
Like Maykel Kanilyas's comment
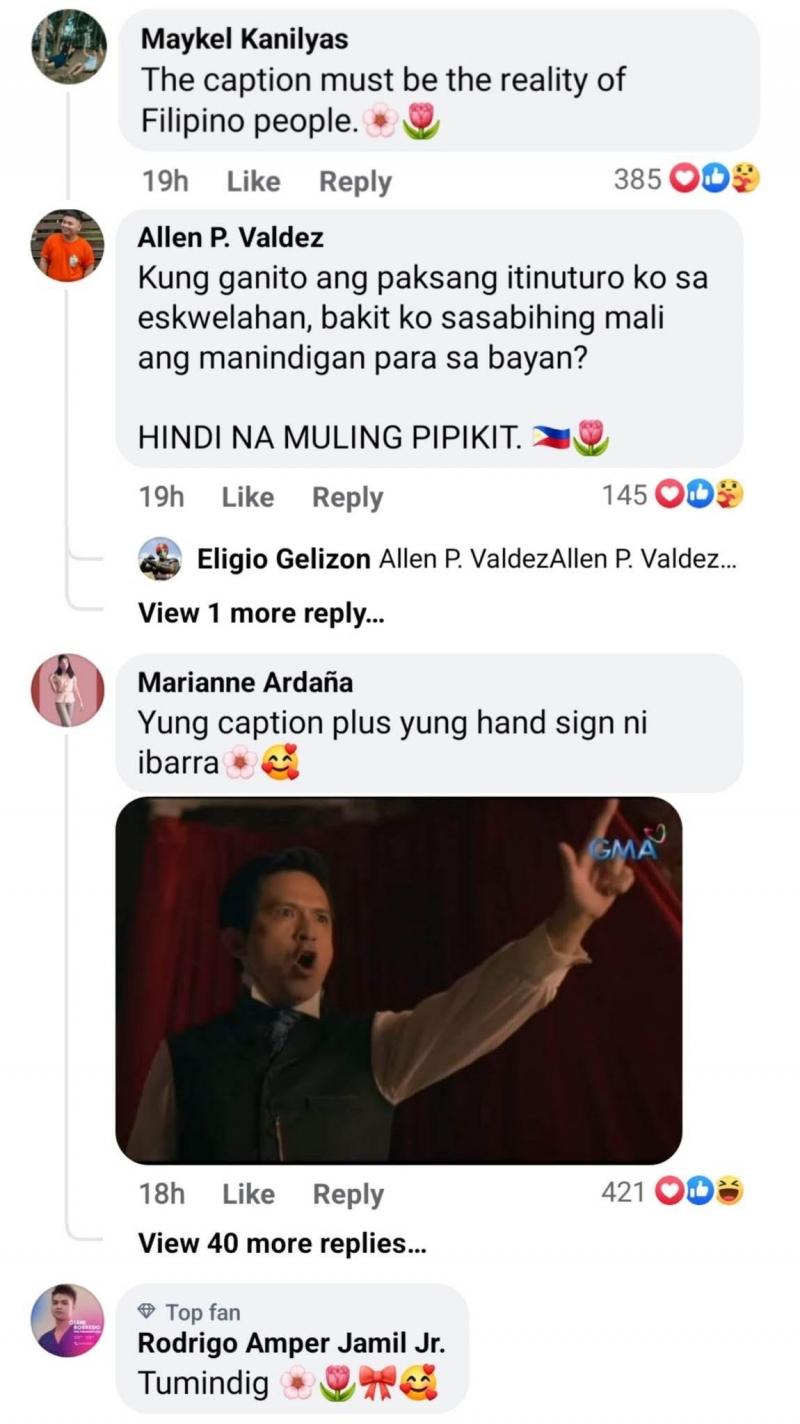point(253,181)
